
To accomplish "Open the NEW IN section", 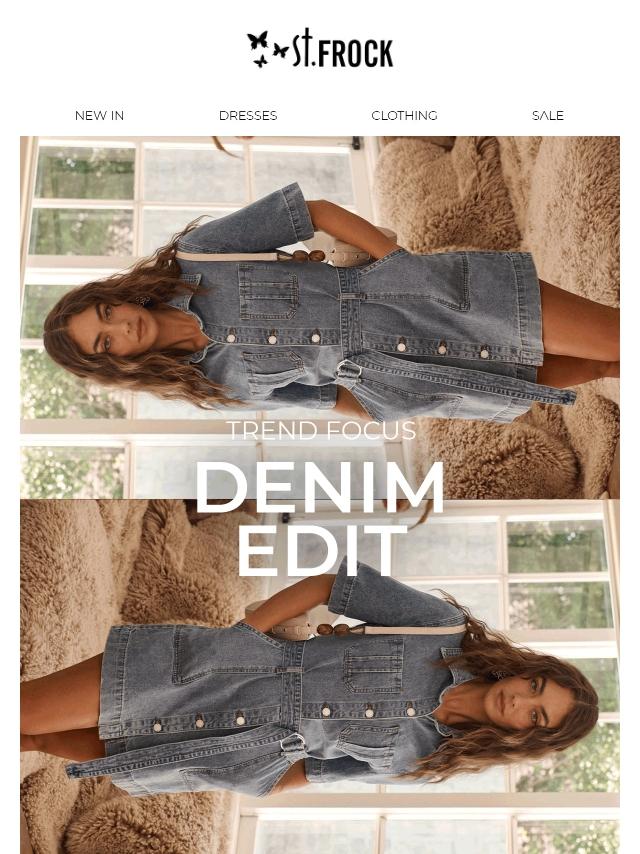I will (x=99, y=115).
